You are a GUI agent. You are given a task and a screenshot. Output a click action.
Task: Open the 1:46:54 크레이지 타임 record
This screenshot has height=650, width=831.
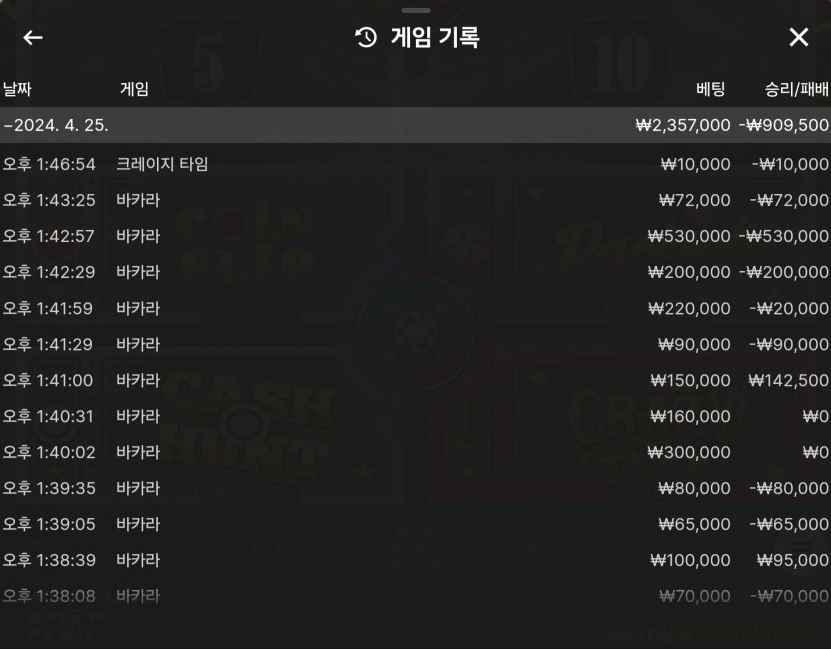coord(415,164)
